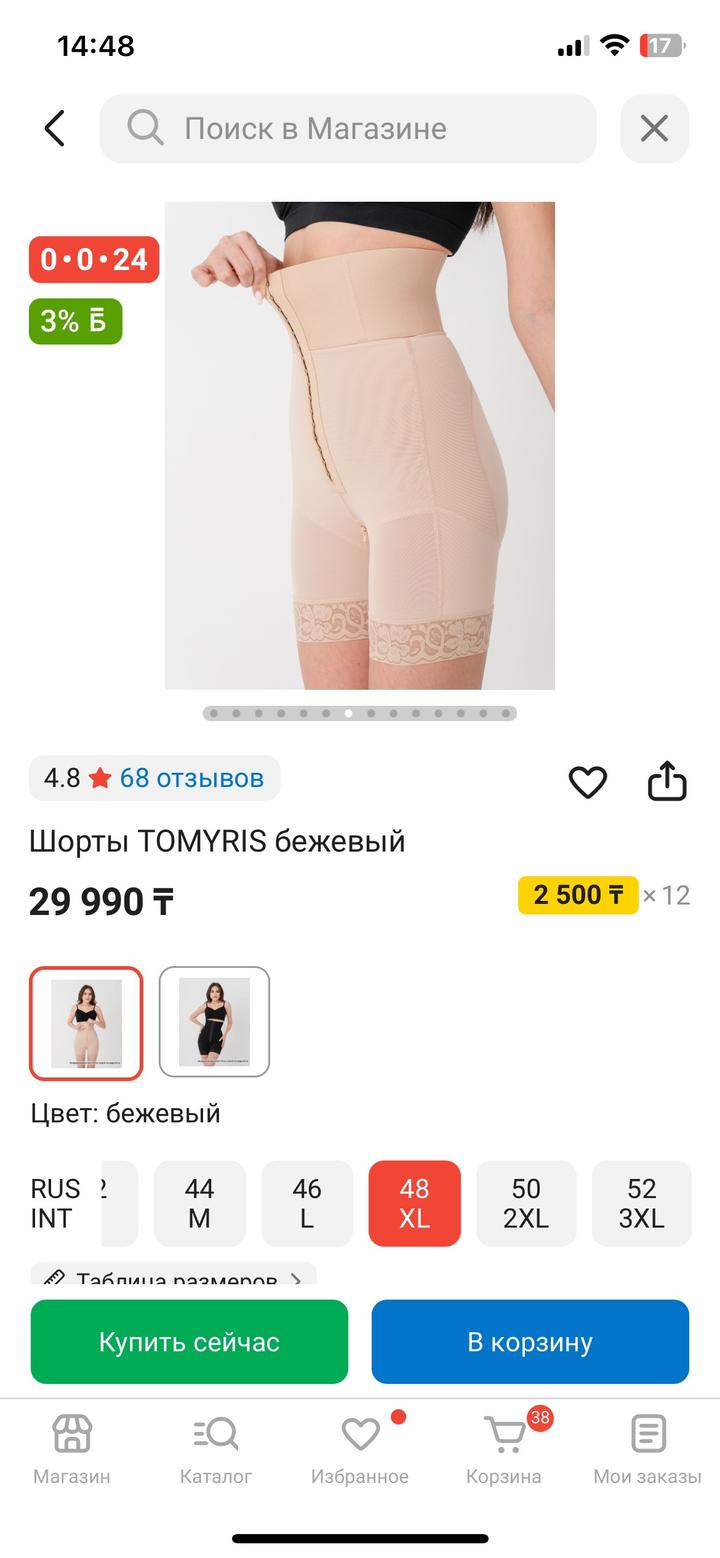Switch to the Магазин tab

(x=72, y=1448)
